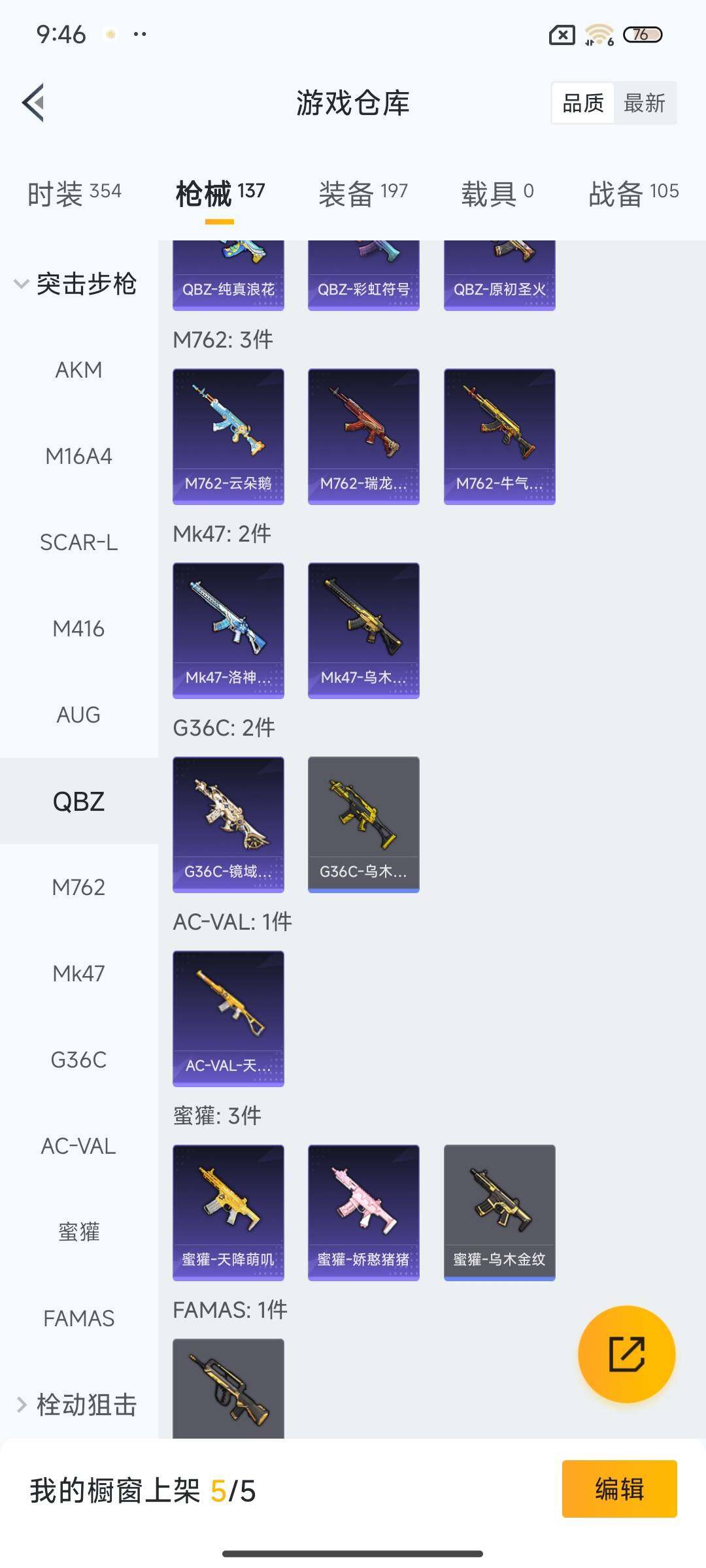This screenshot has height=1568, width=706.
Task: Select SCAR-L in the sidebar
Action: tap(78, 542)
